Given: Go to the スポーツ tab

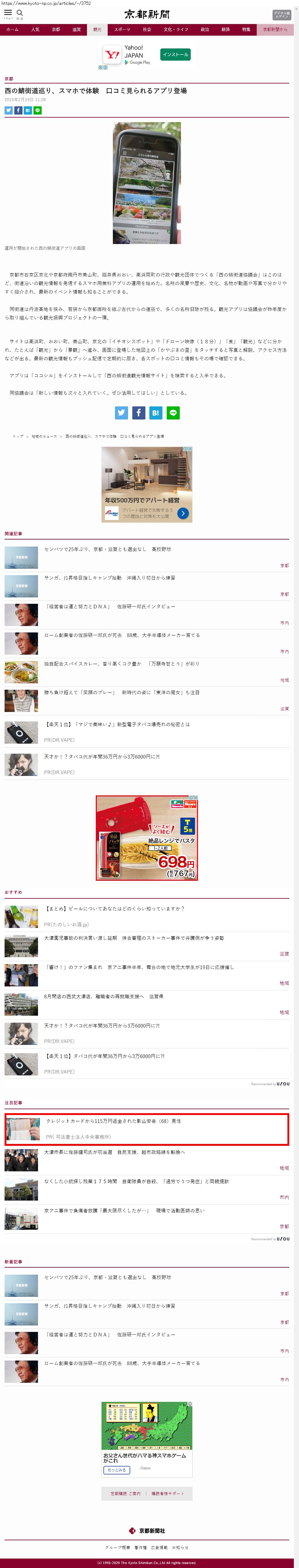Looking at the screenshot, I should 122,29.
